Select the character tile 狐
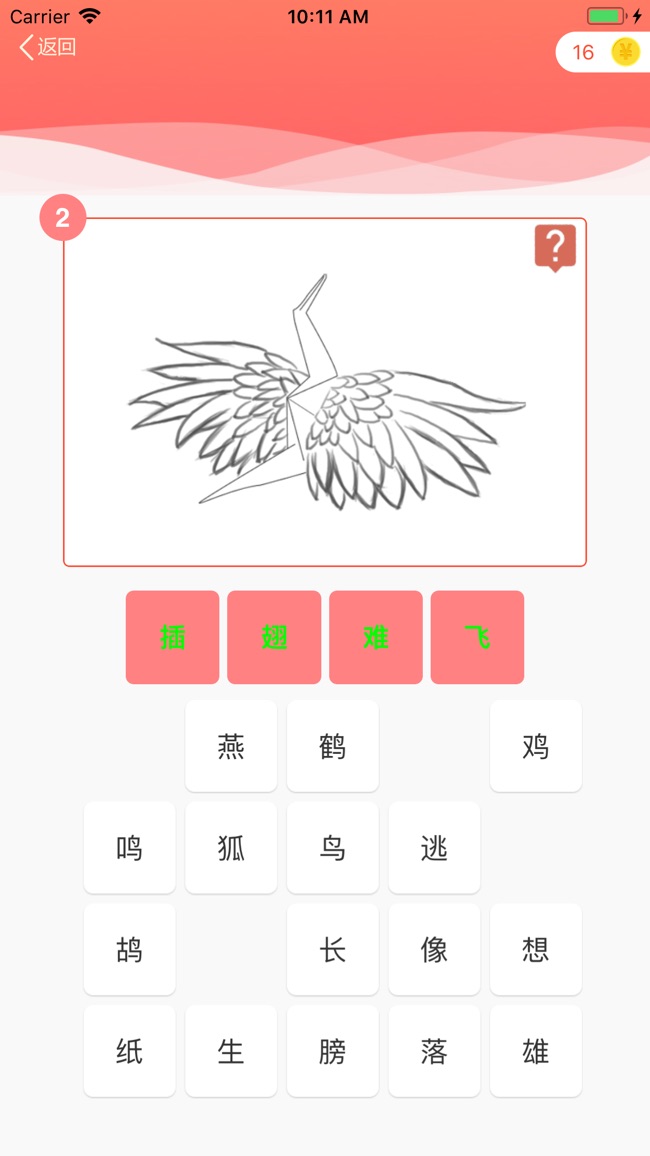 (x=231, y=848)
